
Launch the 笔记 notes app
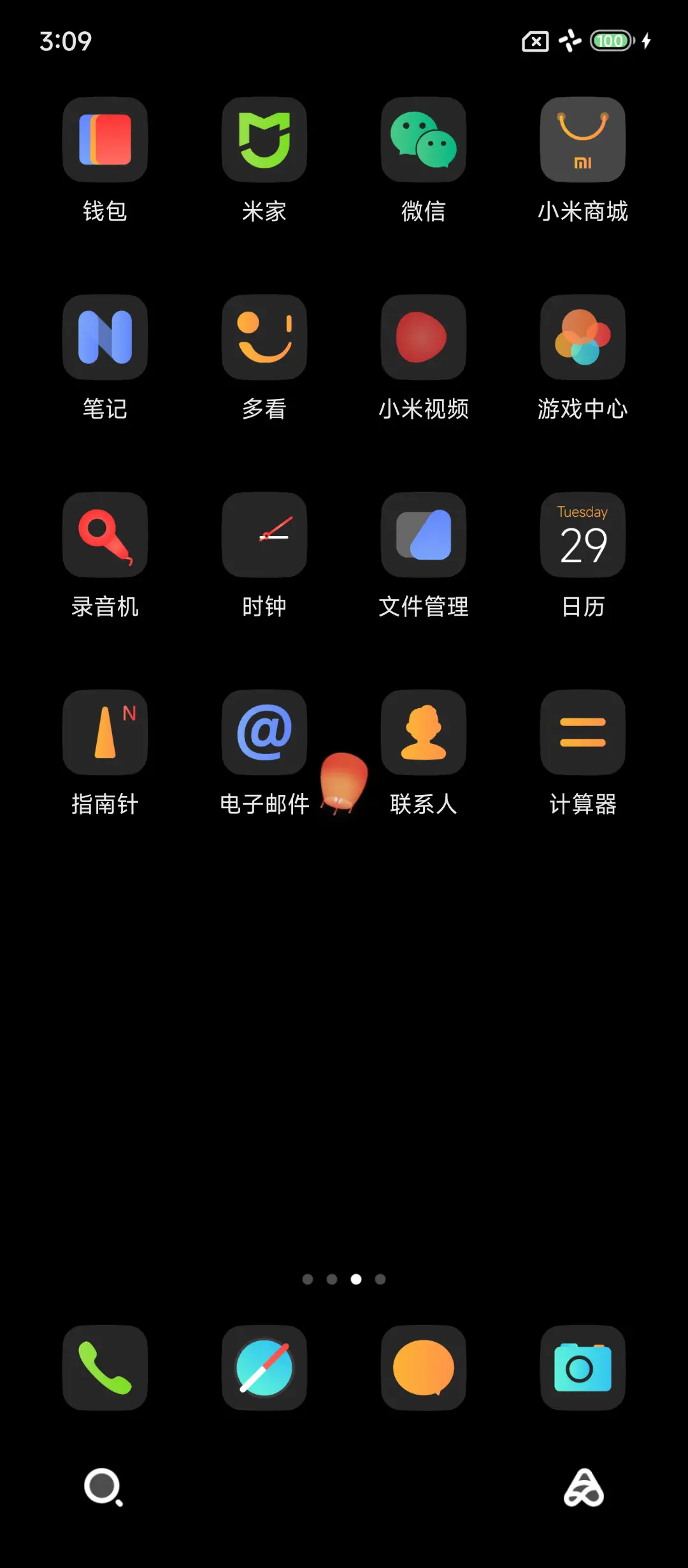pos(105,337)
